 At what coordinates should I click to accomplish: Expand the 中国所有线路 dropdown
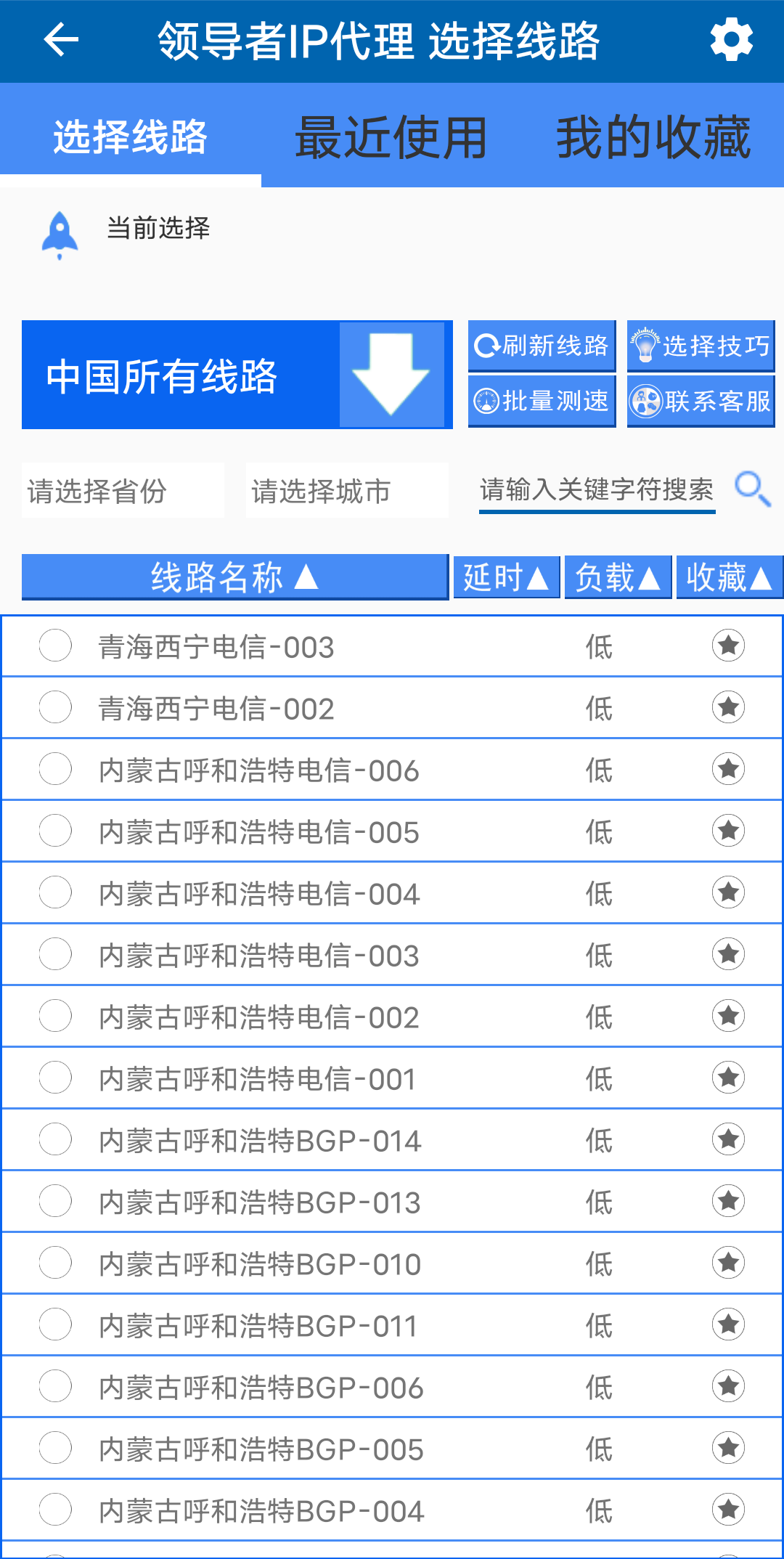(237, 375)
